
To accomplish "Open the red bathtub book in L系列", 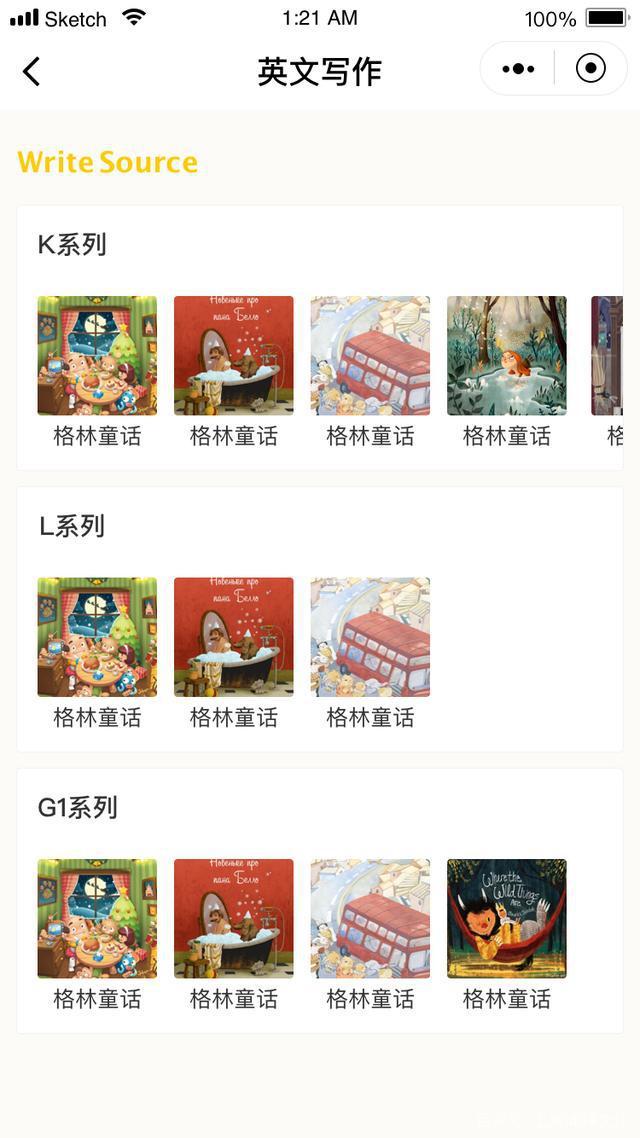I will 234,637.
